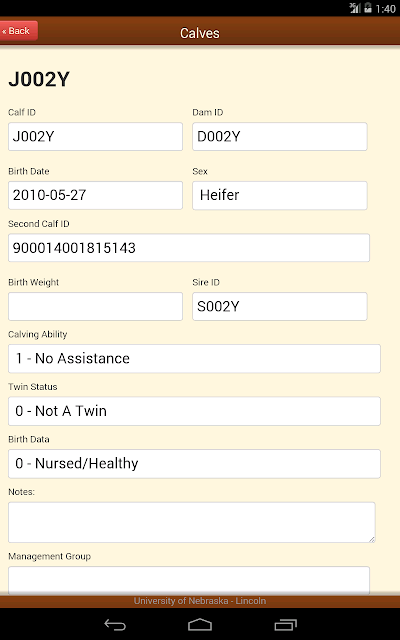Open the system recent apps view

pyautogui.click(x=285, y=624)
